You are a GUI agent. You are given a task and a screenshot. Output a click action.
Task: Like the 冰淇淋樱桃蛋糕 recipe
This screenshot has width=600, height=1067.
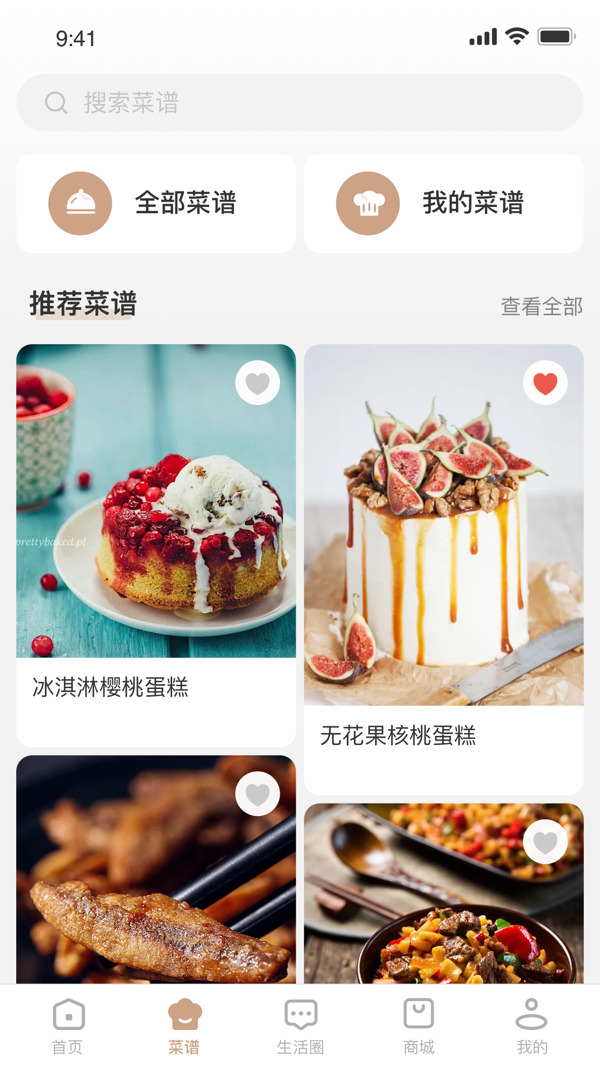pyautogui.click(x=257, y=383)
